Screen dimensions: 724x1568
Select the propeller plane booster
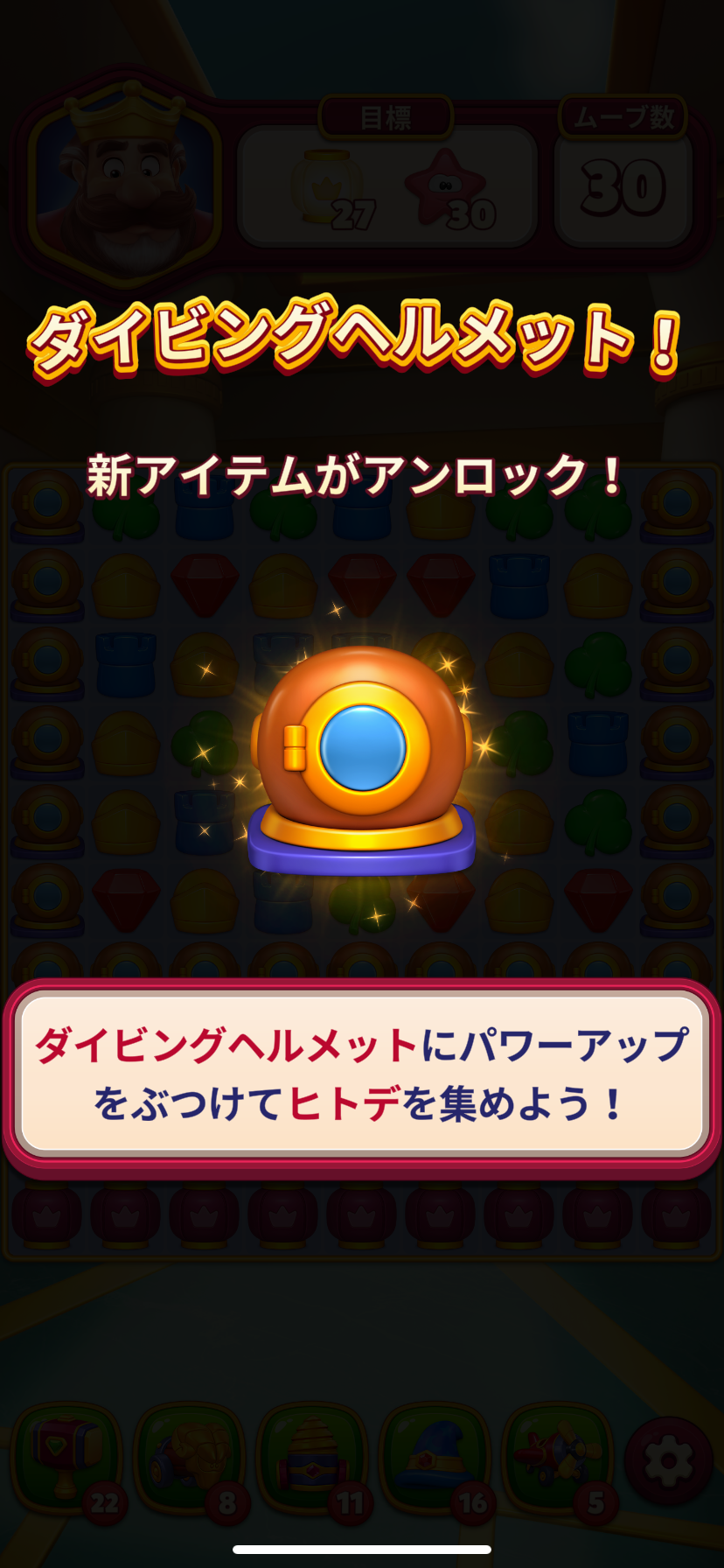click(557, 1459)
